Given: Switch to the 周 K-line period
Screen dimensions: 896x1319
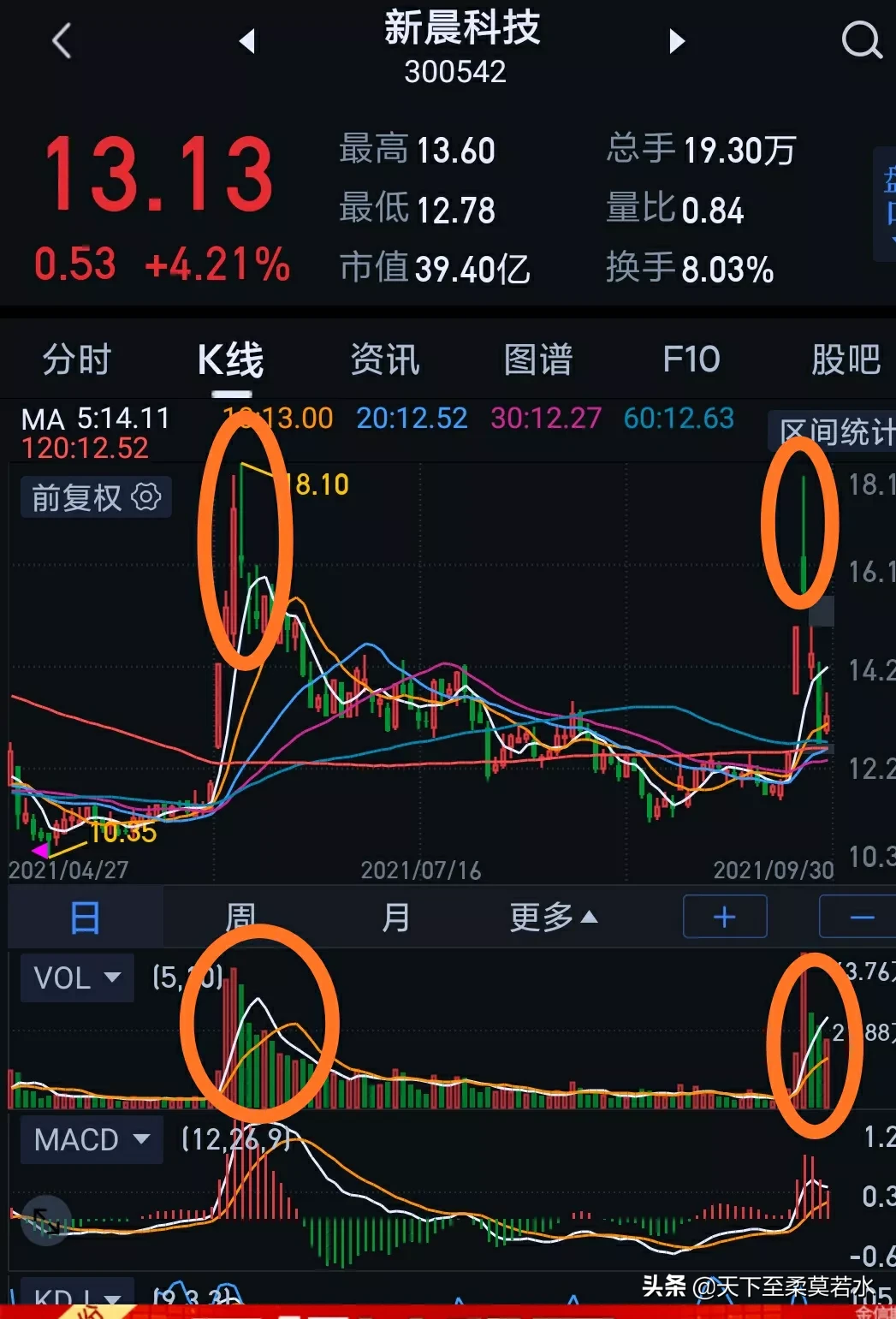Looking at the screenshot, I should point(240,918).
